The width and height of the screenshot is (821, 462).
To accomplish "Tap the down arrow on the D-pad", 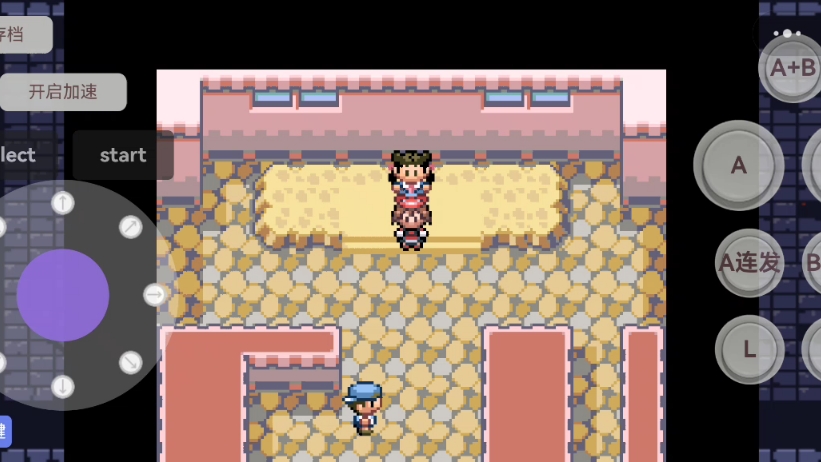I will point(63,386).
